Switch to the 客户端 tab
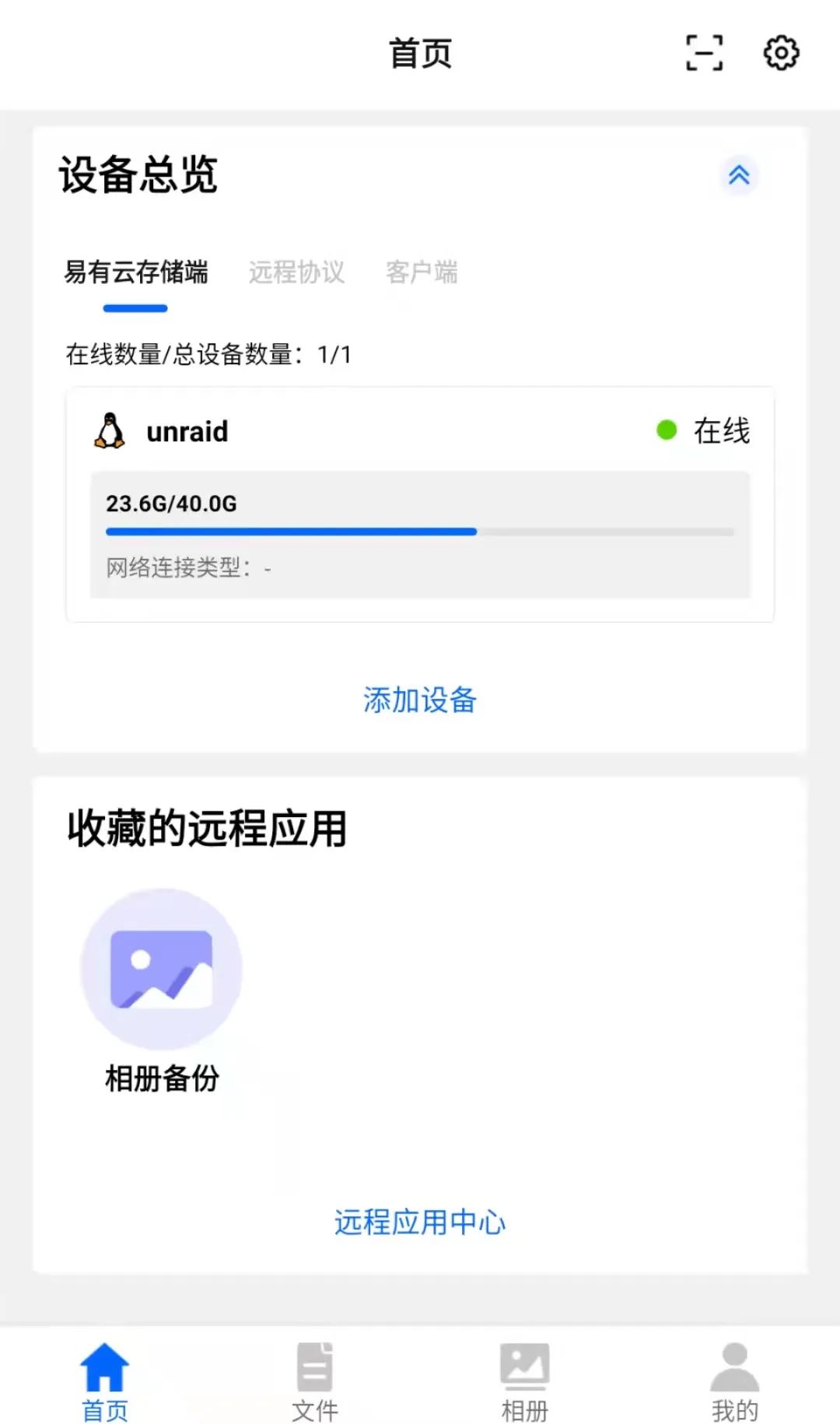The width and height of the screenshot is (840, 1424). click(x=422, y=272)
